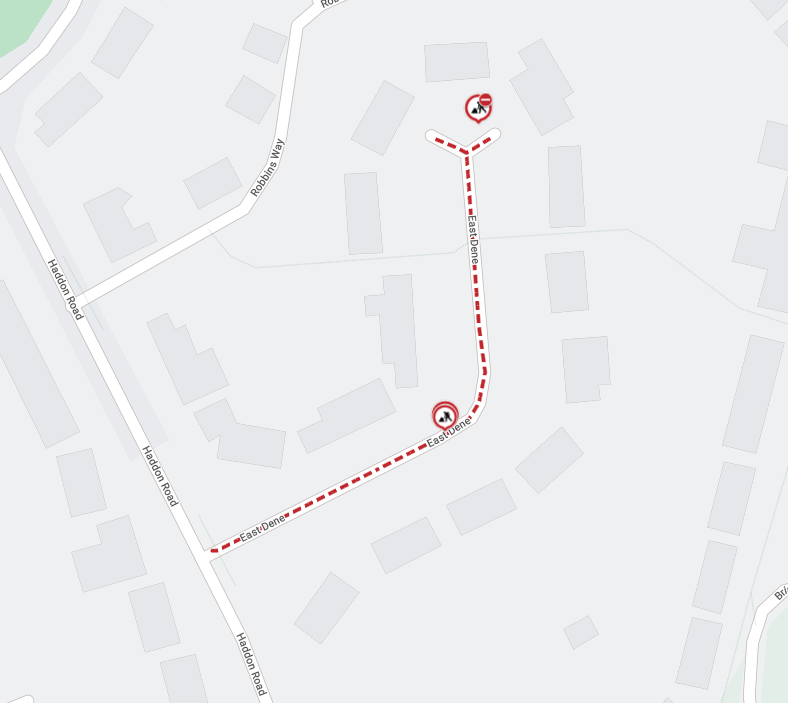
Task: Tap the roadworks marker at East Dene bend
Action: click(445, 414)
